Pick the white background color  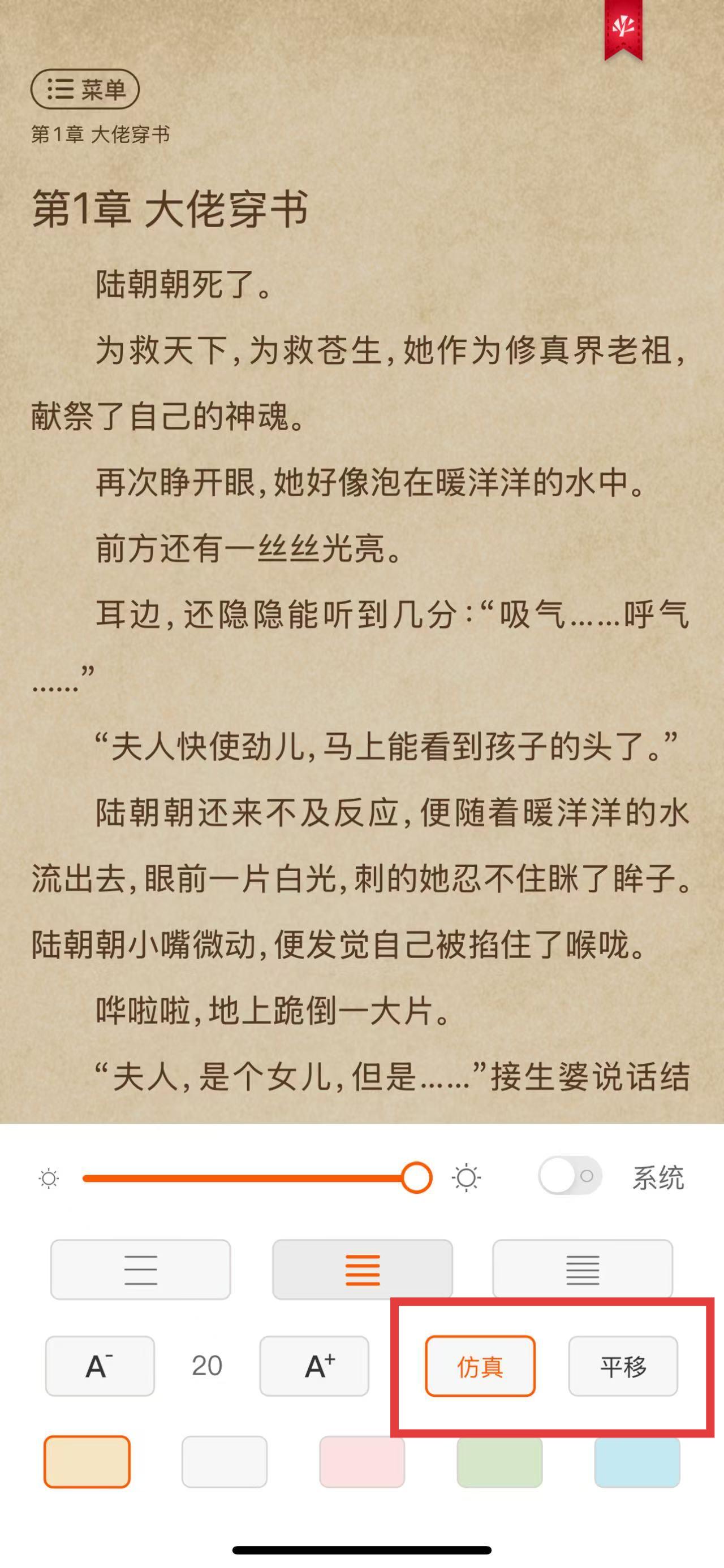pyautogui.click(x=225, y=1462)
